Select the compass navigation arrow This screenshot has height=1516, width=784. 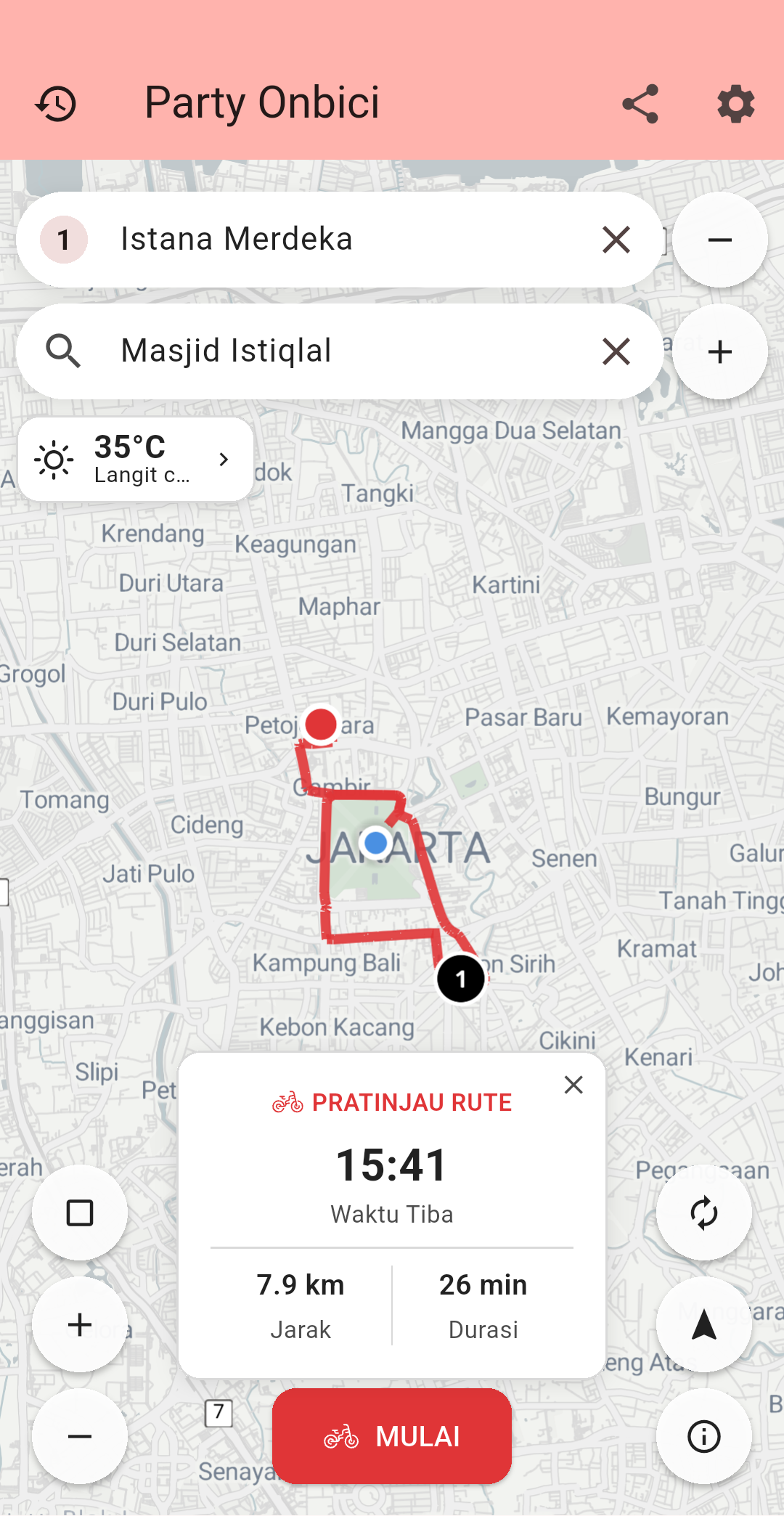click(x=703, y=1323)
